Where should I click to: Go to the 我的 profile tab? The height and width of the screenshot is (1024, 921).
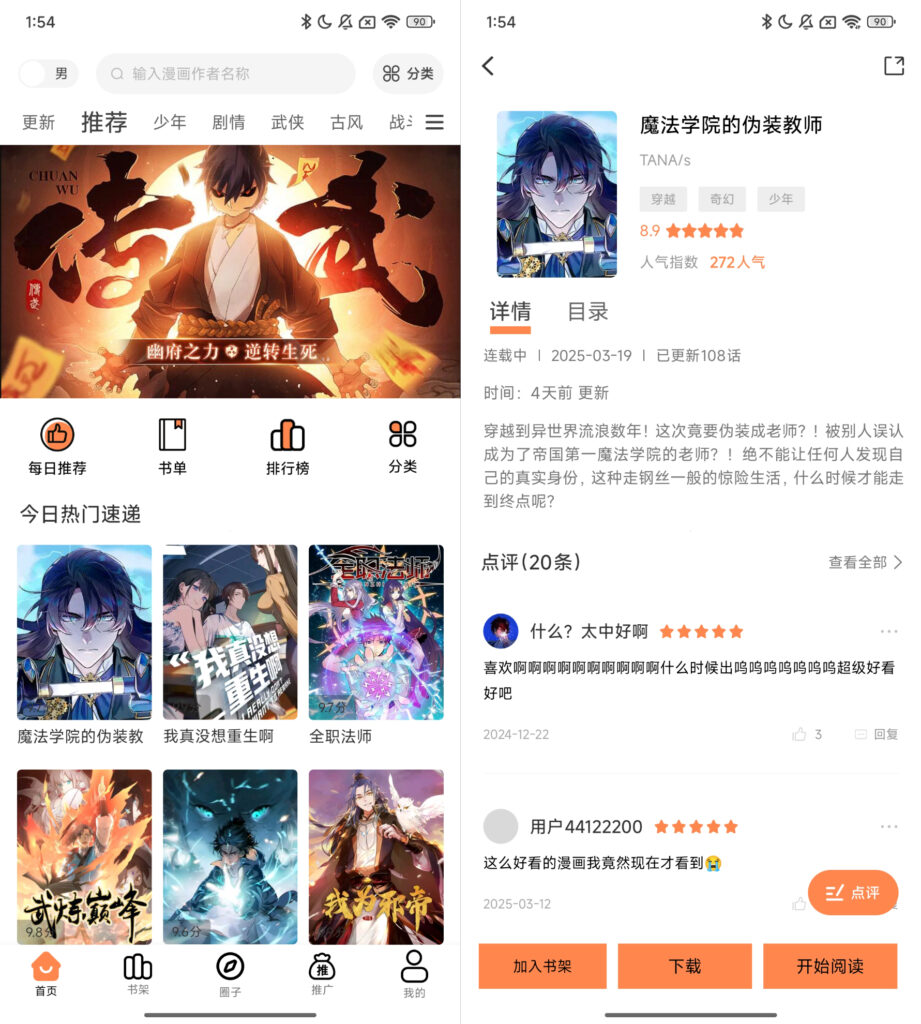[x=414, y=974]
